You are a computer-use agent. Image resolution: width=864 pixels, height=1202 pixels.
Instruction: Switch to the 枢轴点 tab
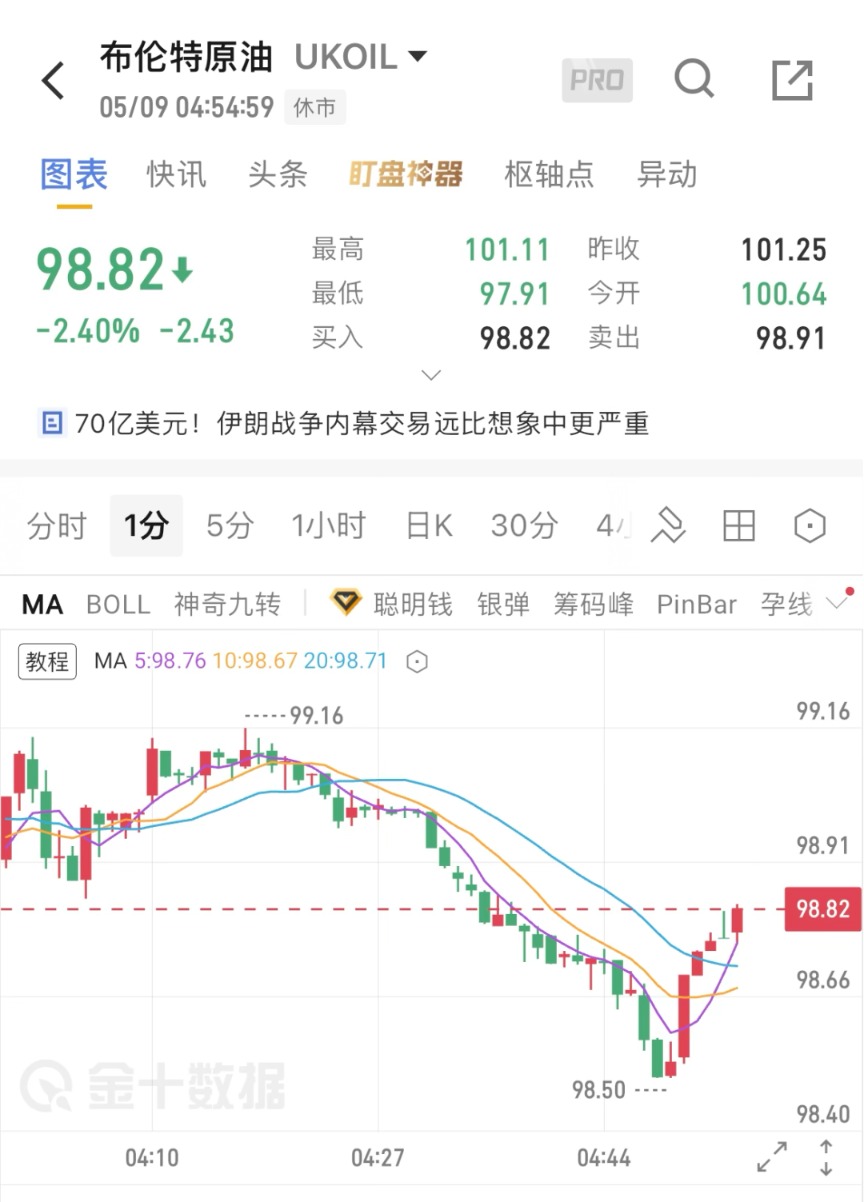point(549,175)
